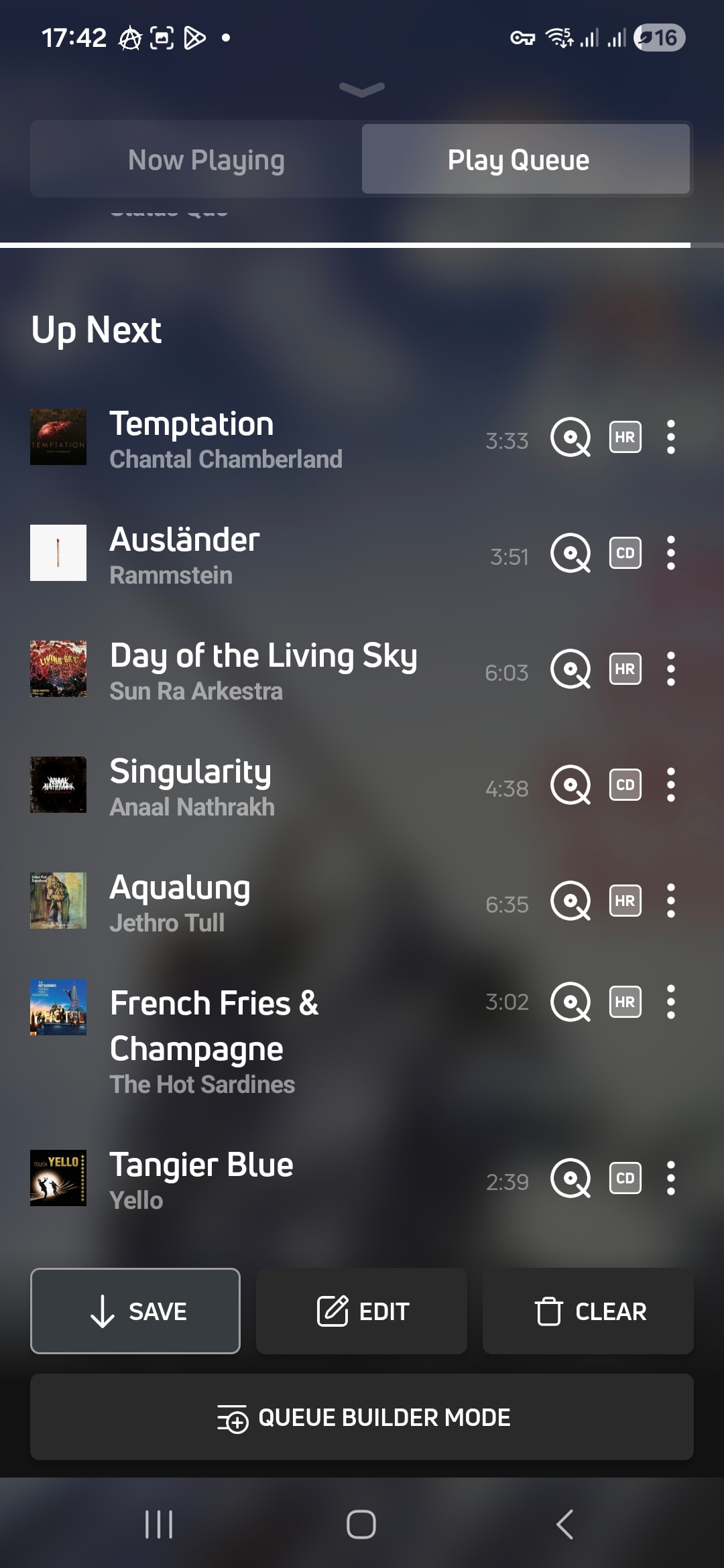Open the album icon for Singularity
724x1568 pixels.
(x=570, y=785)
